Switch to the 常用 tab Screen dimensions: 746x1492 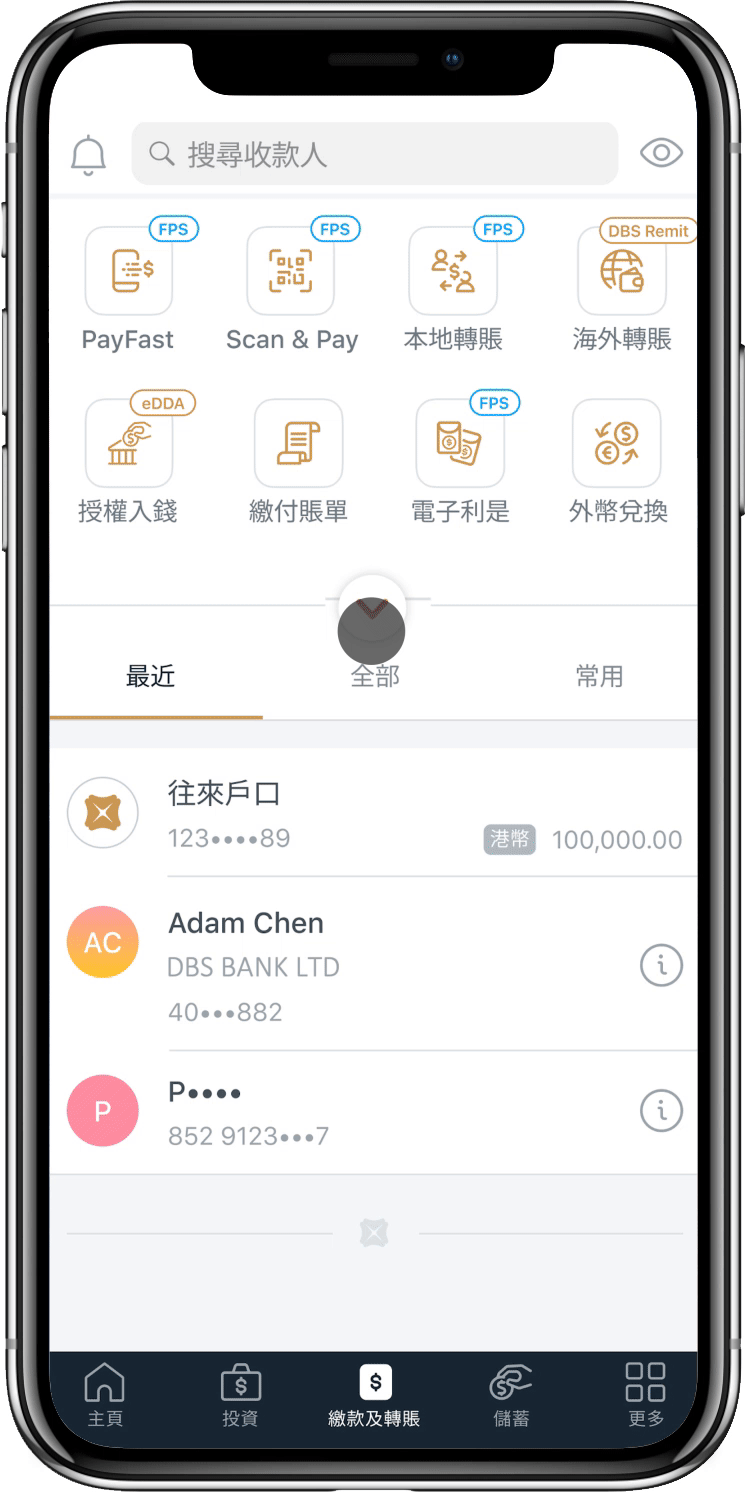pyautogui.click(x=599, y=677)
